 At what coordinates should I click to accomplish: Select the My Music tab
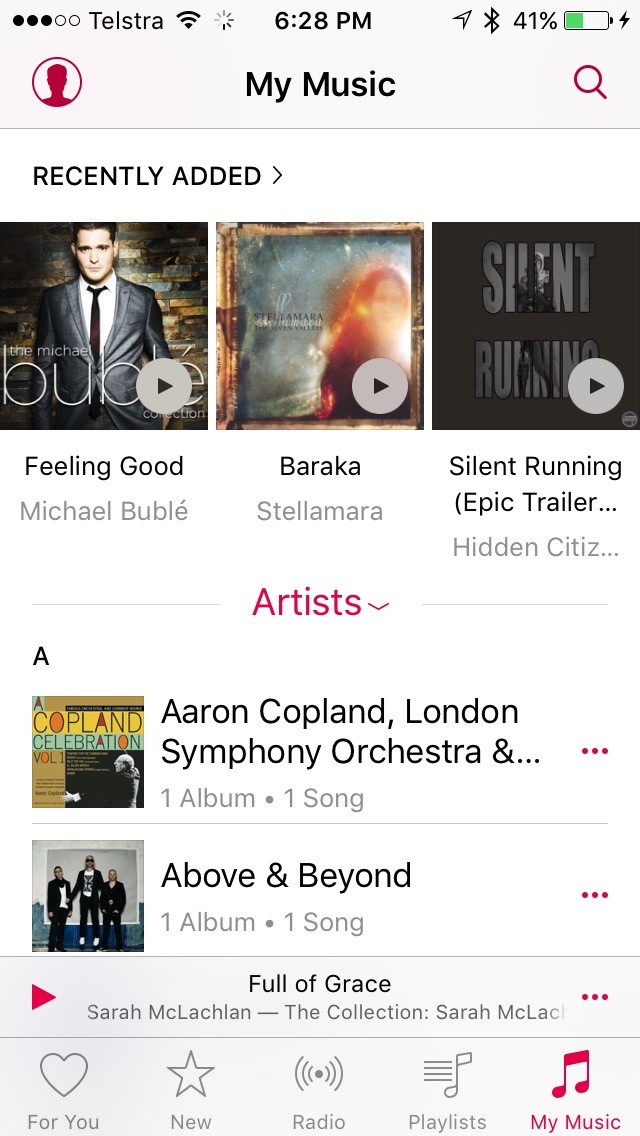(x=575, y=1090)
